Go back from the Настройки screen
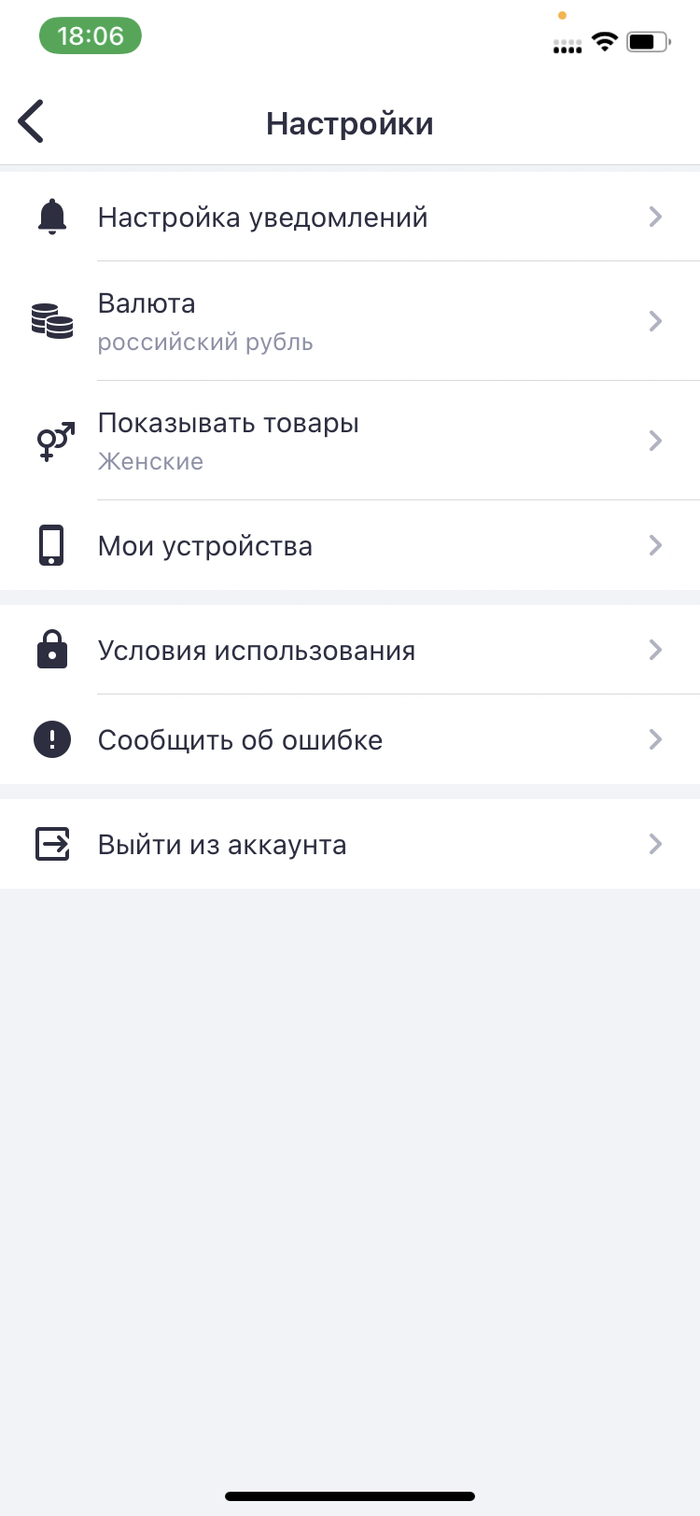Viewport: 700px width, 1516px height. pyautogui.click(x=32, y=122)
